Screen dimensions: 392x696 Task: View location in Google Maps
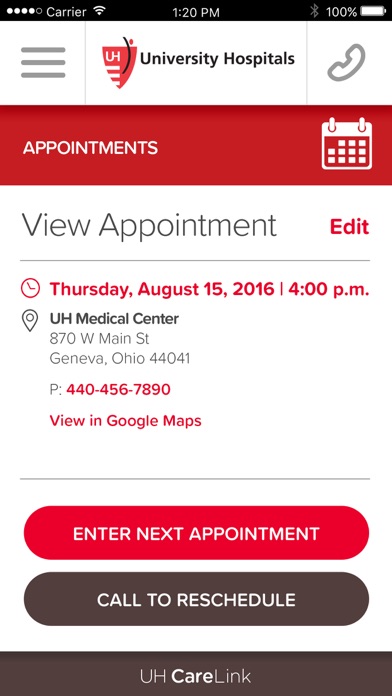(x=125, y=421)
